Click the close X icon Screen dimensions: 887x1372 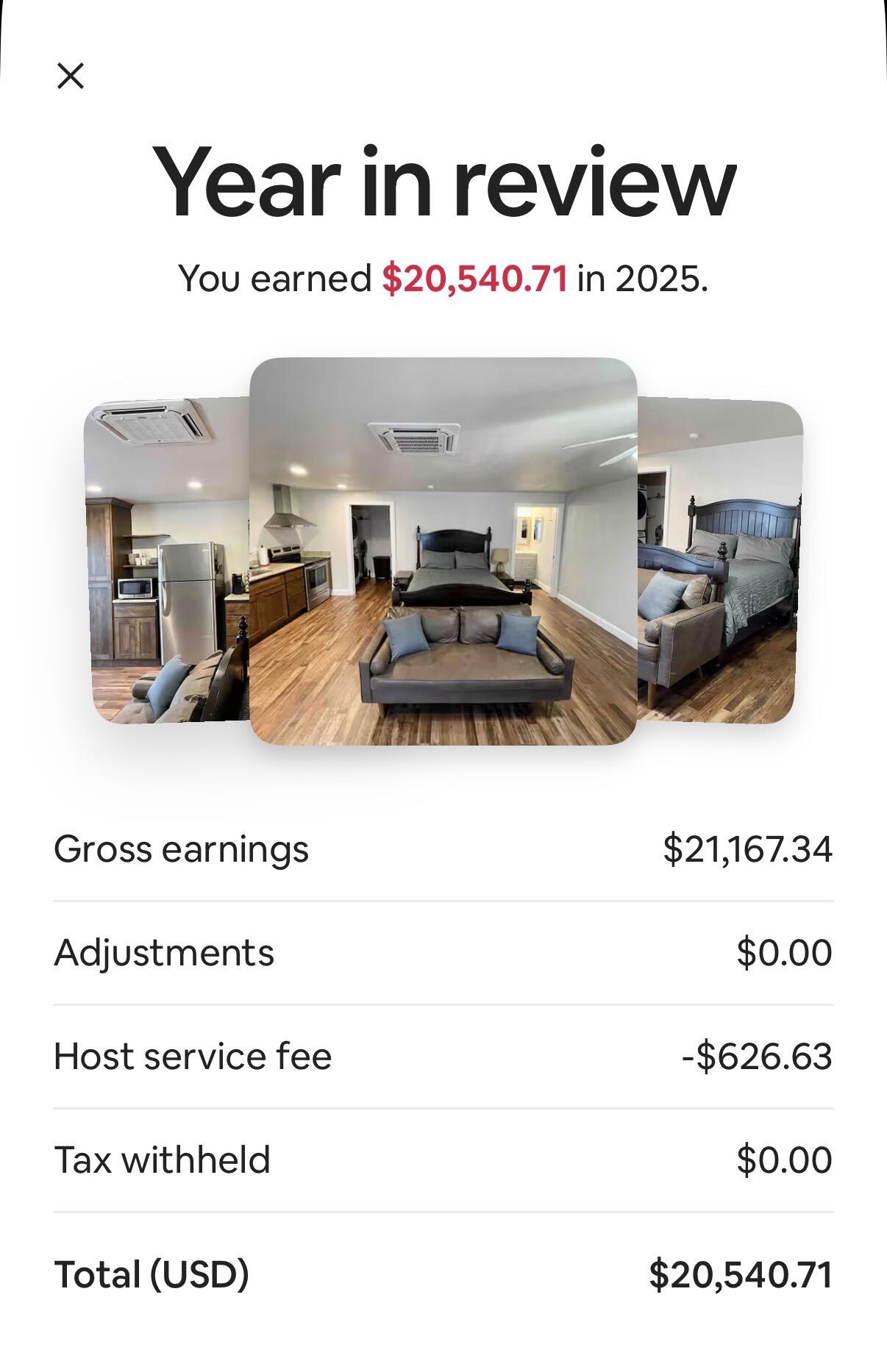coord(71,74)
